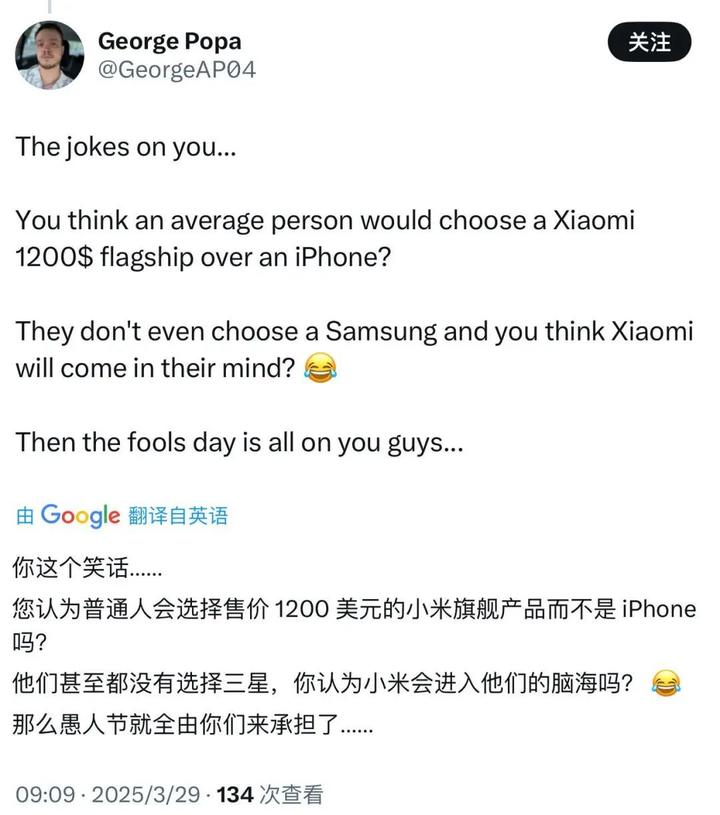
Task: Follow George Popa with the 关注 button
Action: (x=649, y=43)
